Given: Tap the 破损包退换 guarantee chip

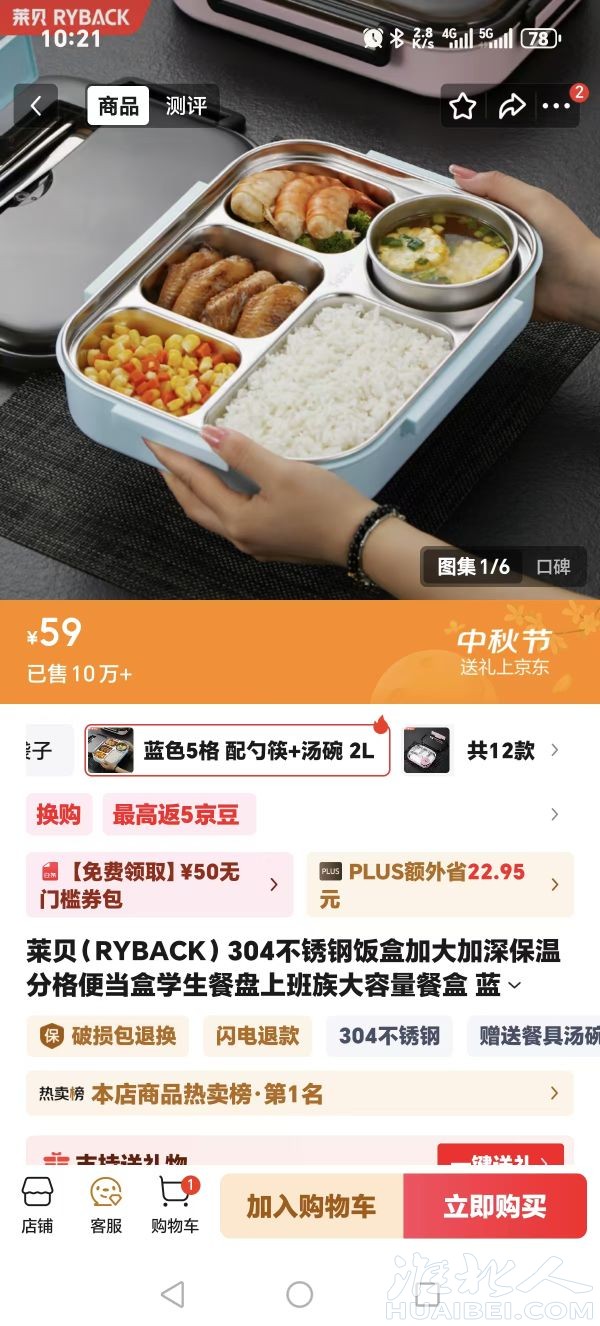Looking at the screenshot, I should click(x=108, y=1036).
